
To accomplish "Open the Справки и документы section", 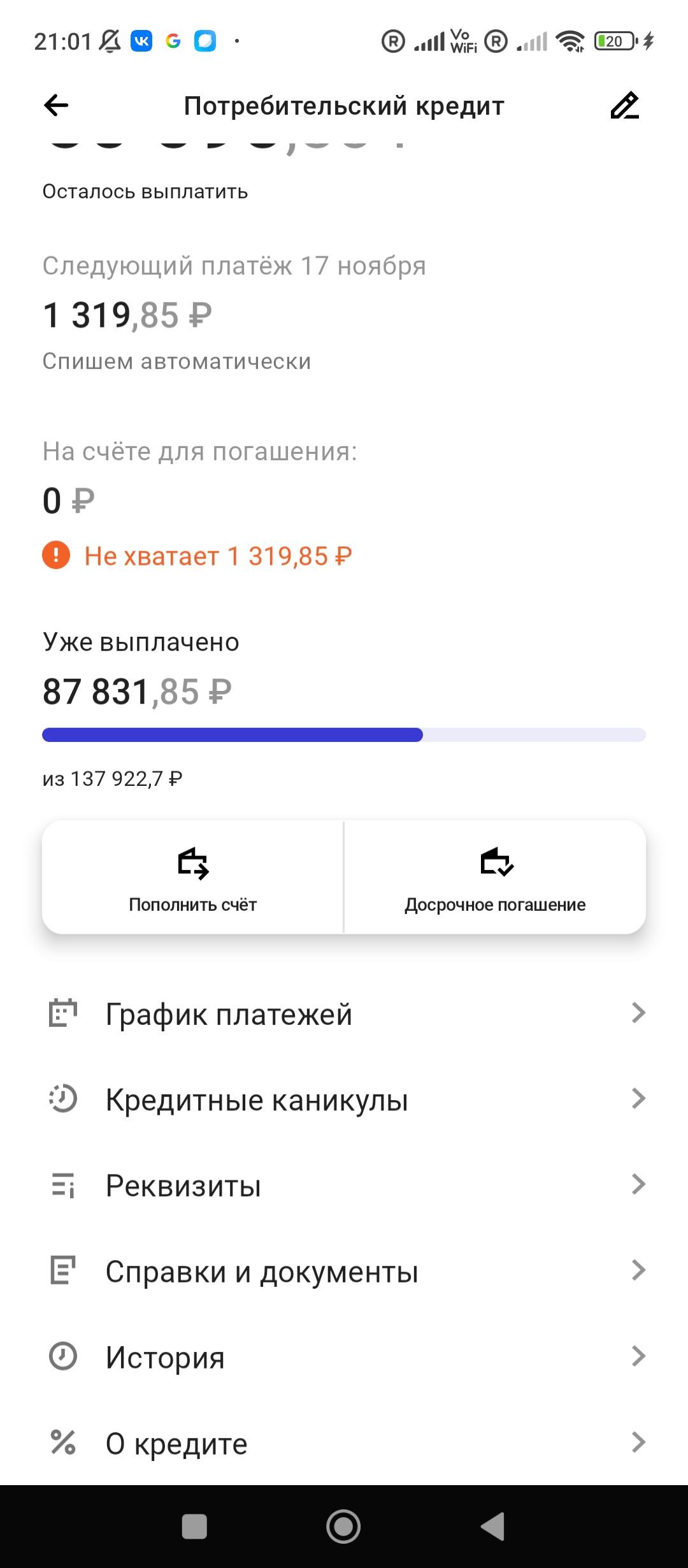I will pos(262,1273).
